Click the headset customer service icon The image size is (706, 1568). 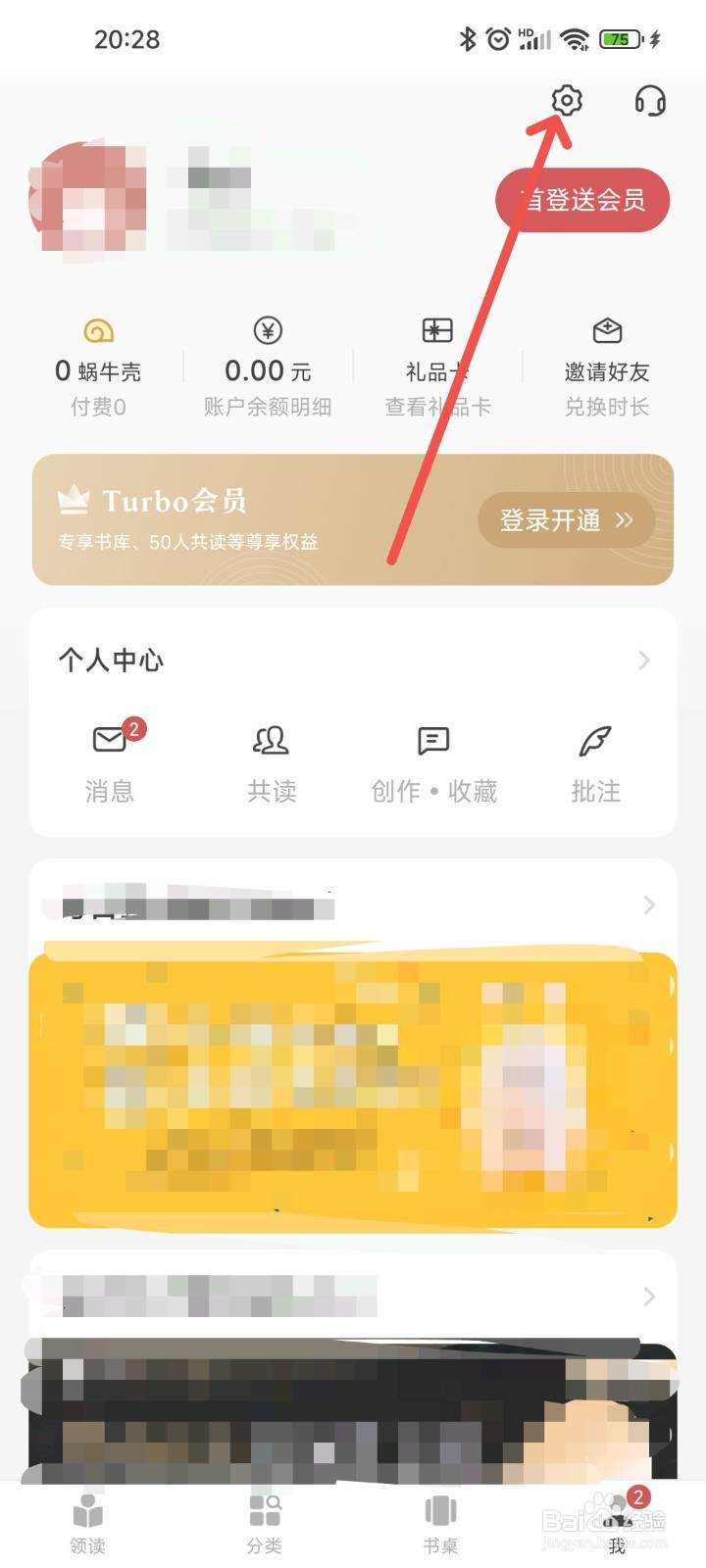(650, 101)
